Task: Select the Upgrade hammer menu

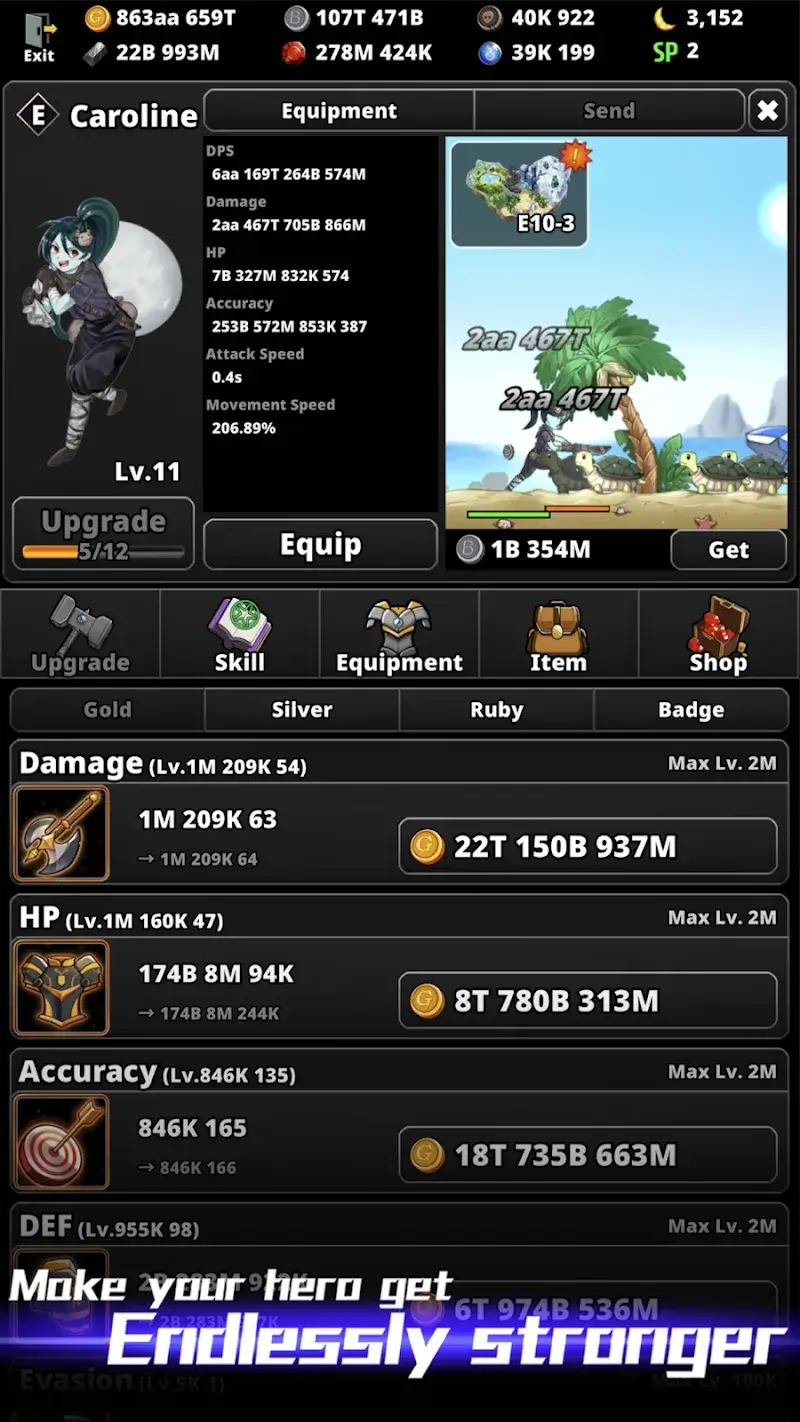Action: pyautogui.click(x=80, y=634)
